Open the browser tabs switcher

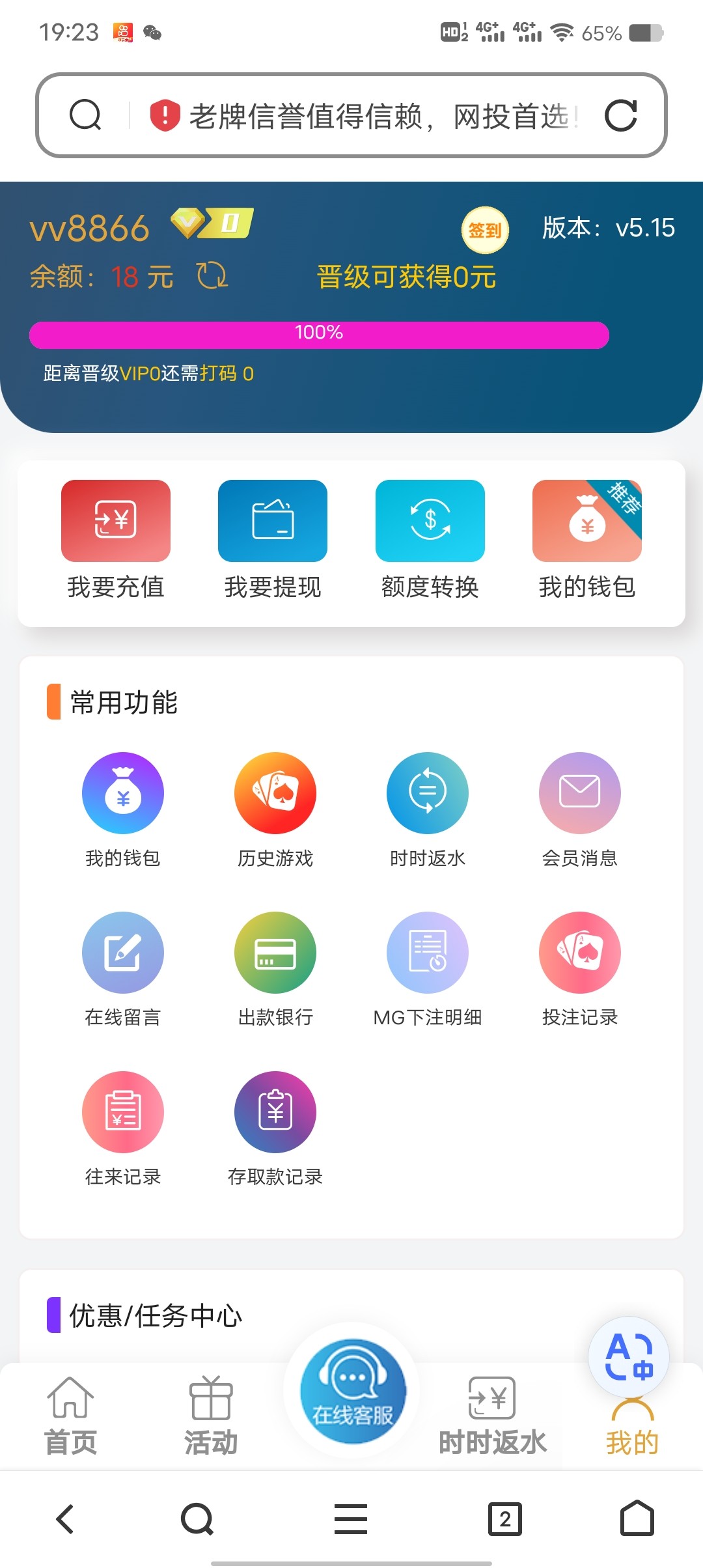point(505,1519)
